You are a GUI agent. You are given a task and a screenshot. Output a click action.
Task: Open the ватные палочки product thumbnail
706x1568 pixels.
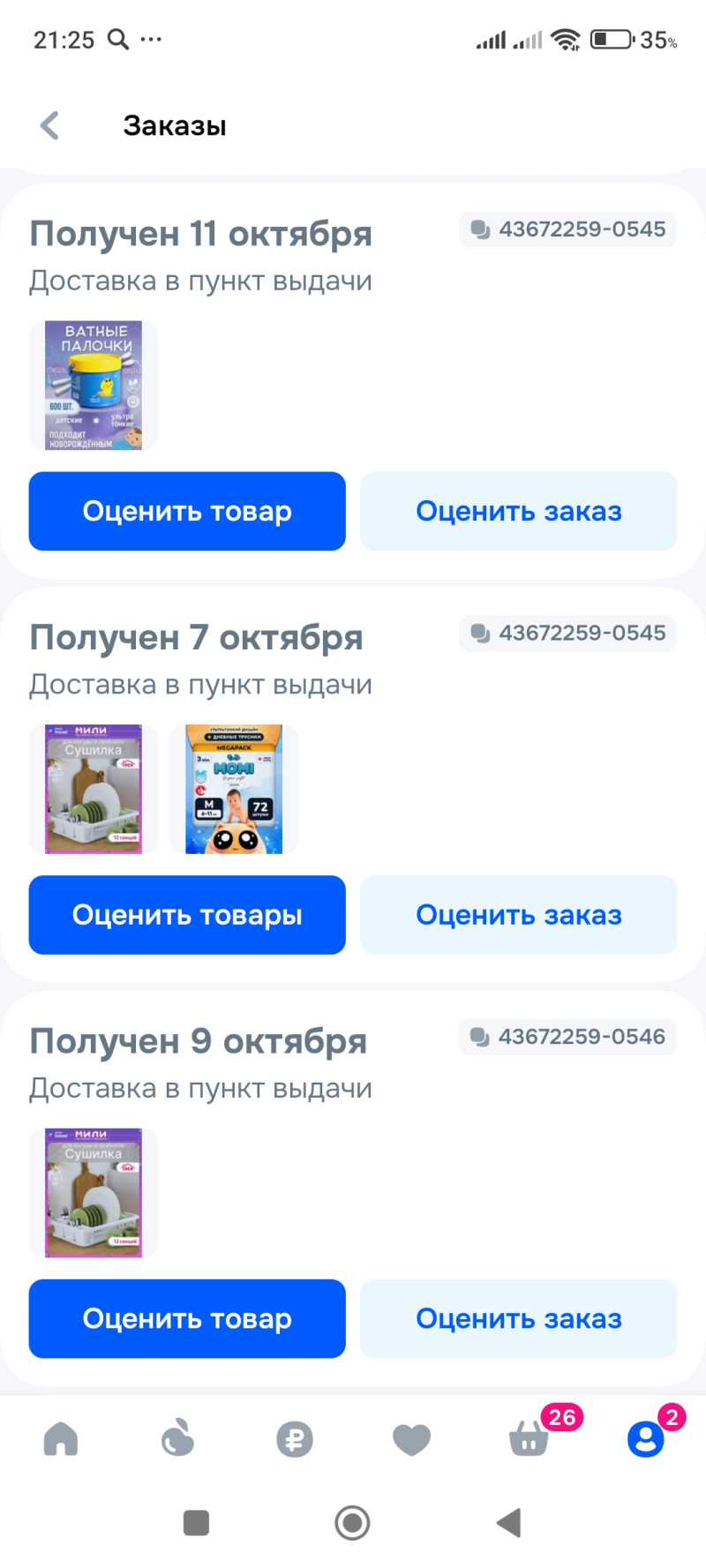click(x=94, y=385)
